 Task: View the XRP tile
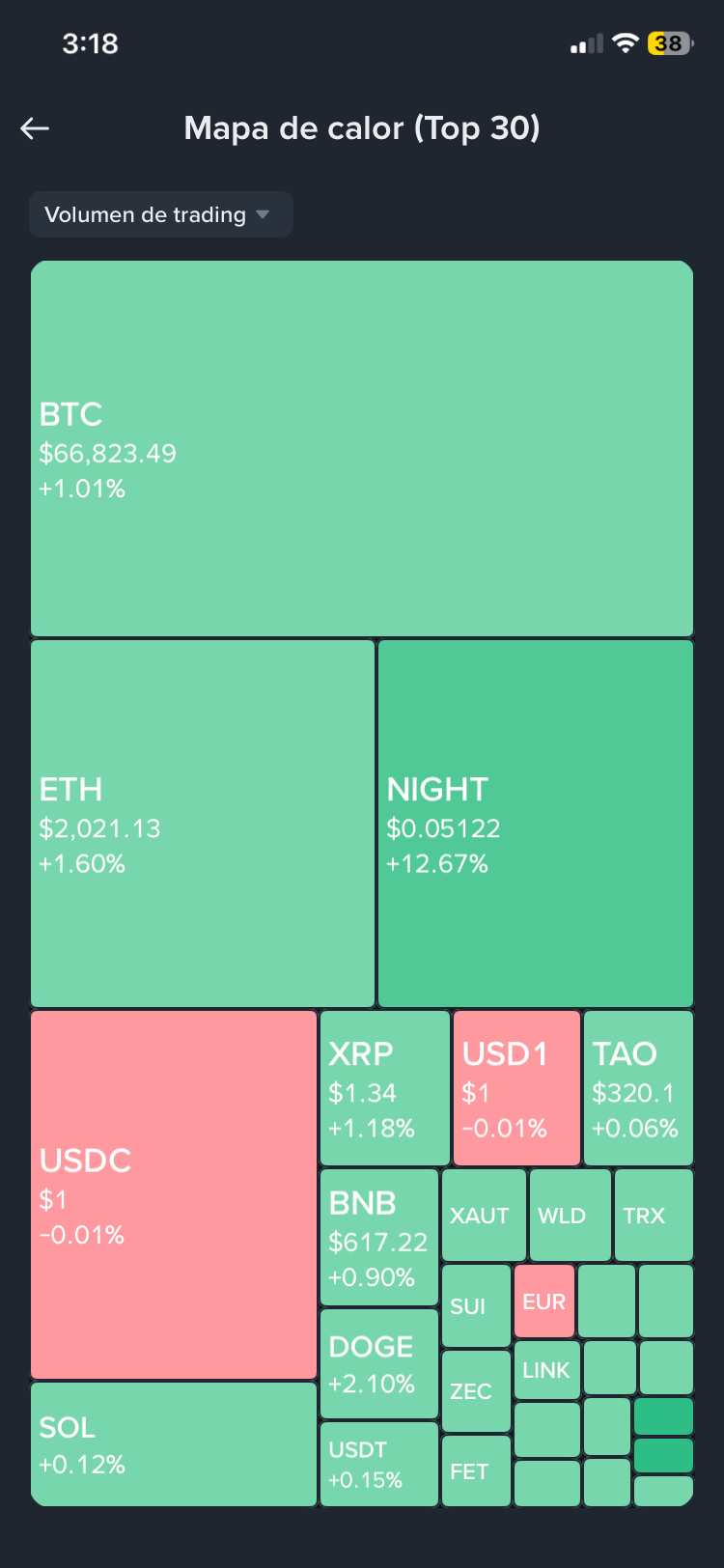pyautogui.click(x=385, y=1088)
